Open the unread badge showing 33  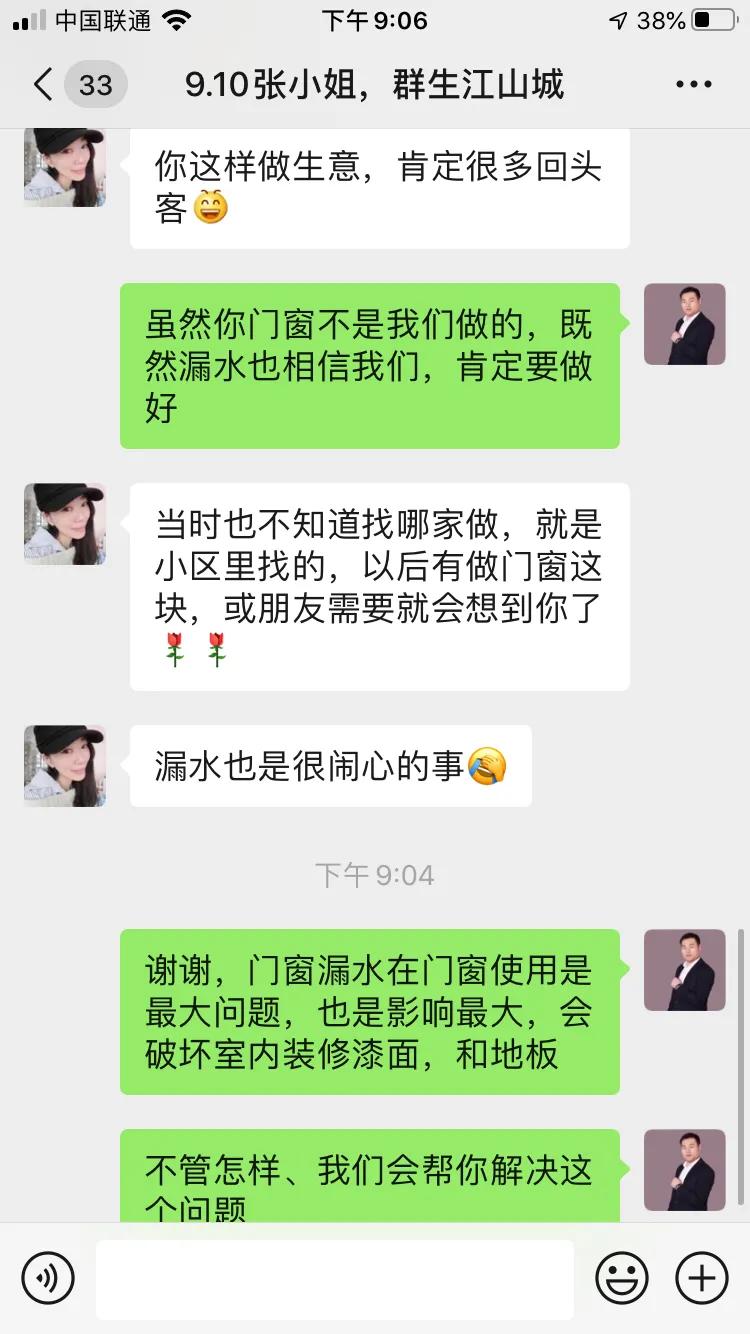tap(93, 85)
